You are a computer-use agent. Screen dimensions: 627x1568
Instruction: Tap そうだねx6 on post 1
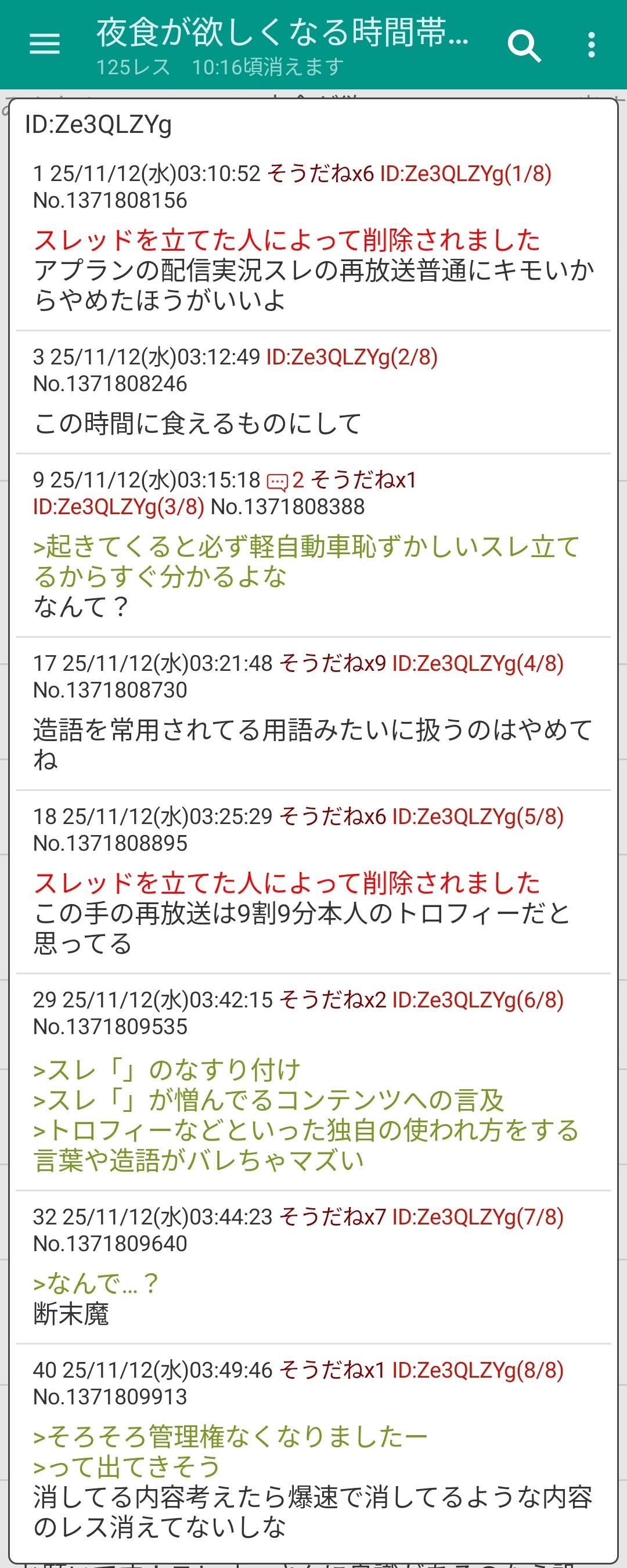click(320, 174)
